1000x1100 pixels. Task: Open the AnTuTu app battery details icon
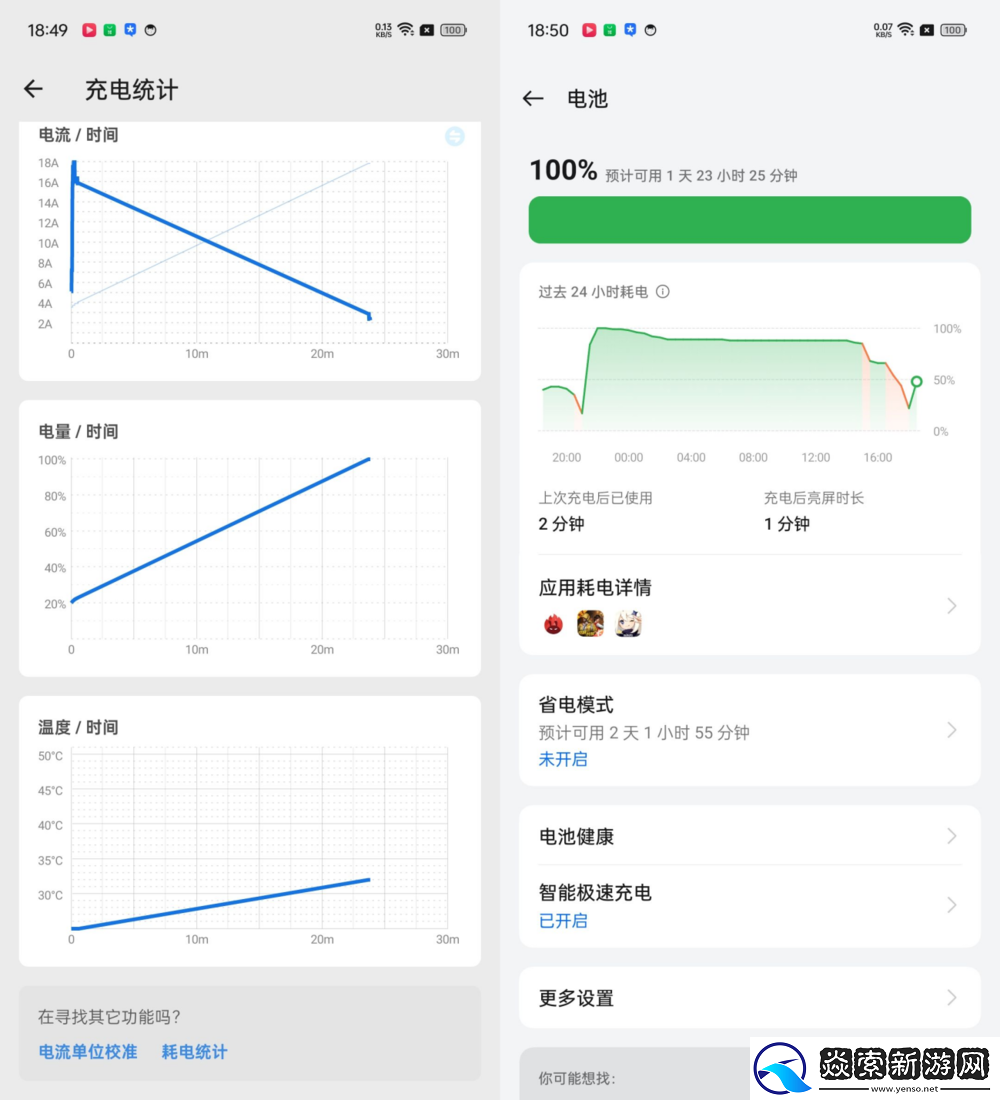click(x=553, y=624)
